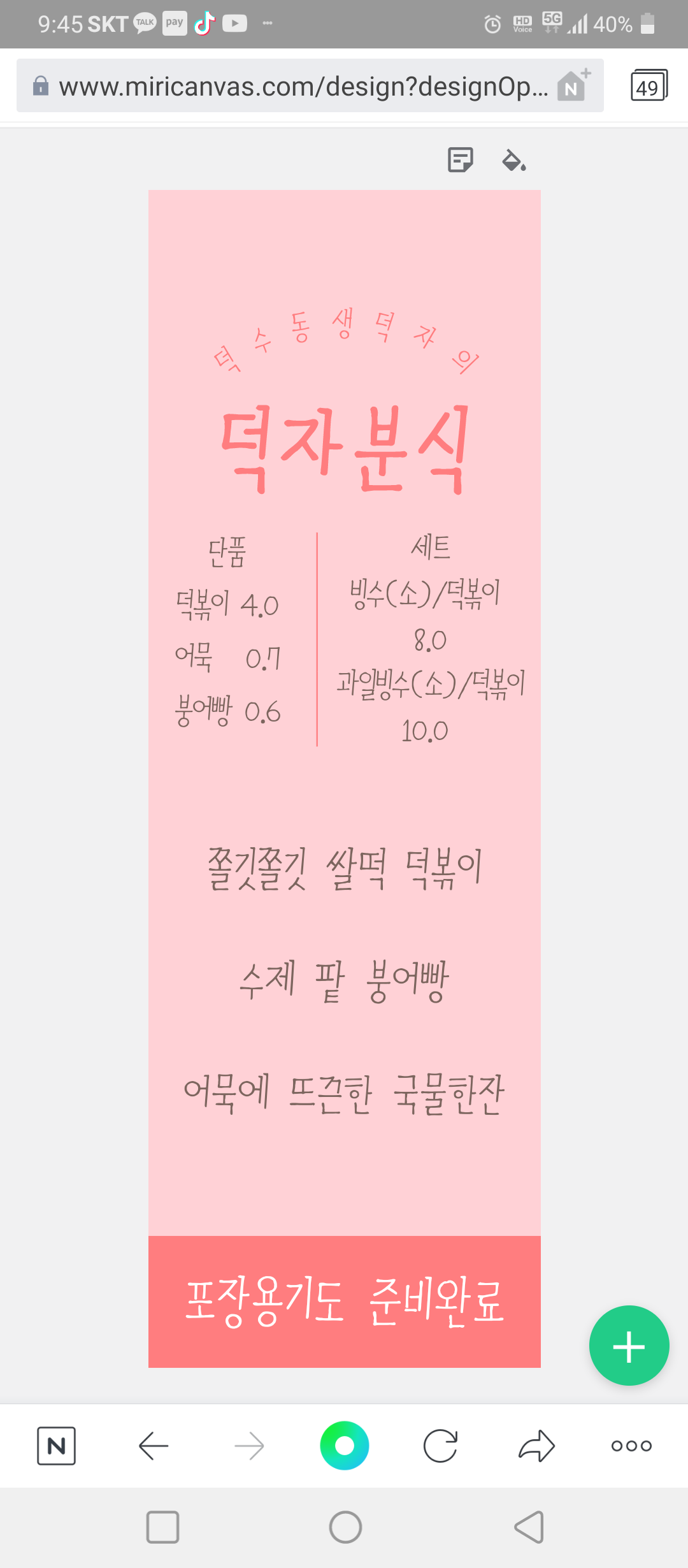The image size is (688, 1568).
Task: Reload the current page
Action: 440,1446
